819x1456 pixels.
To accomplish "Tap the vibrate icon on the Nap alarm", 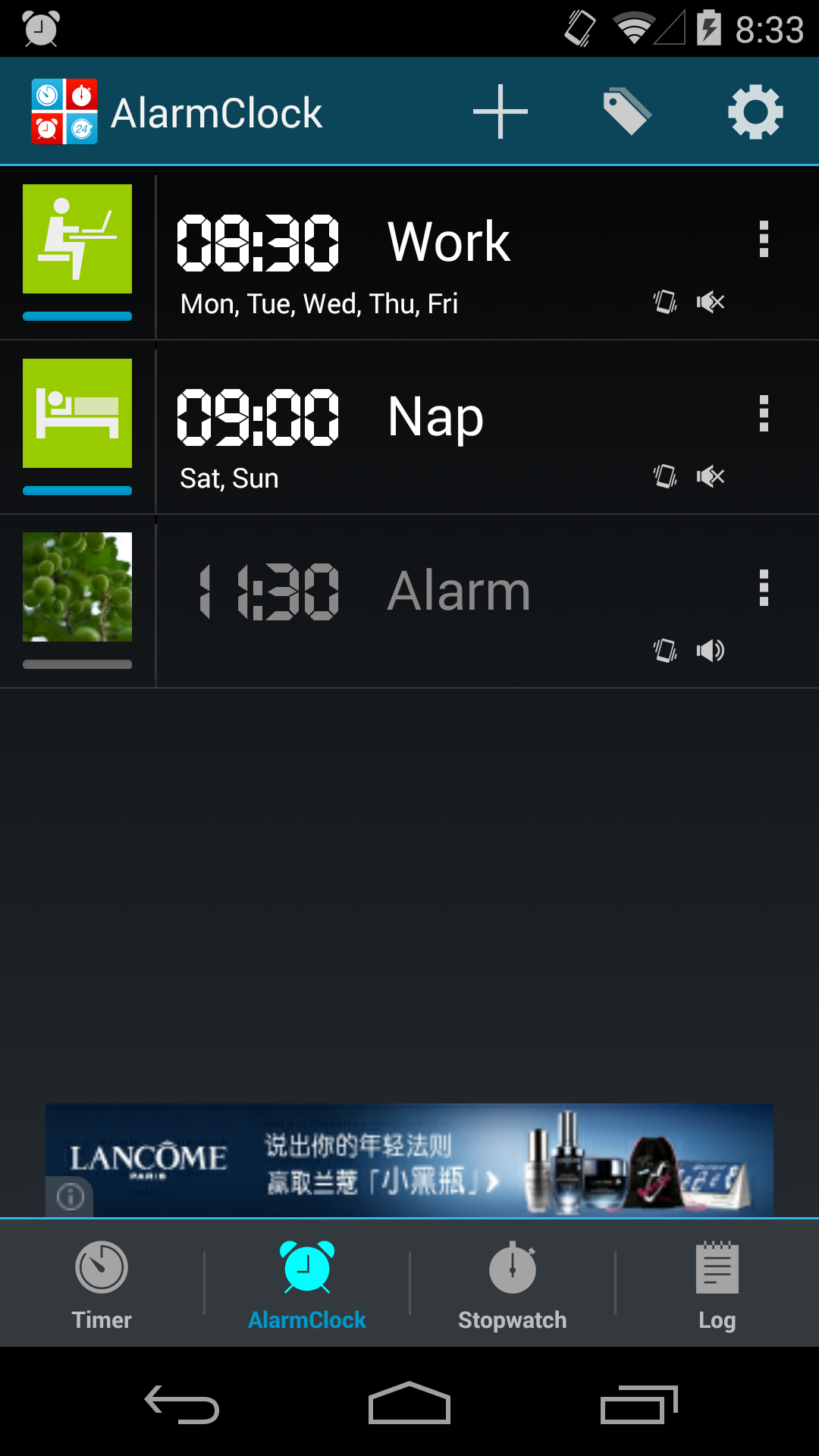I will click(x=663, y=476).
